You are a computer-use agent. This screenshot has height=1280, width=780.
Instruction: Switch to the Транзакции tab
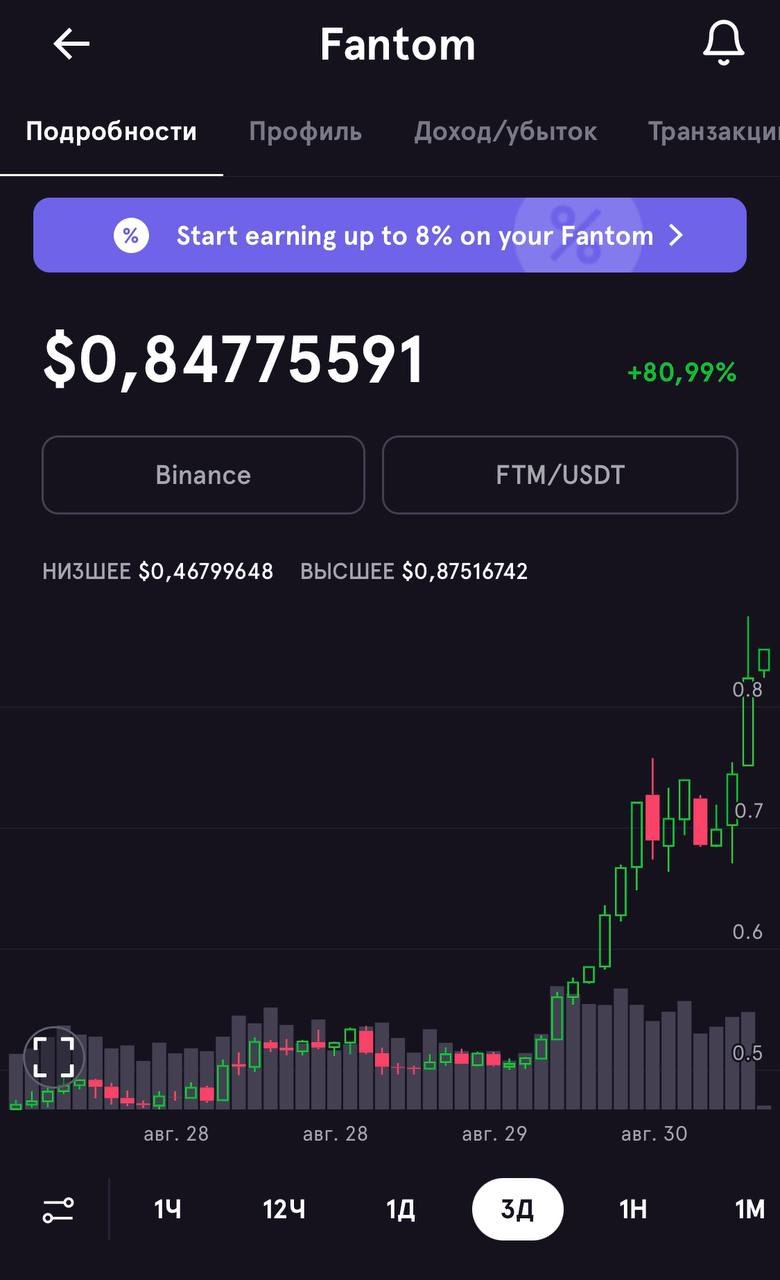click(x=713, y=131)
